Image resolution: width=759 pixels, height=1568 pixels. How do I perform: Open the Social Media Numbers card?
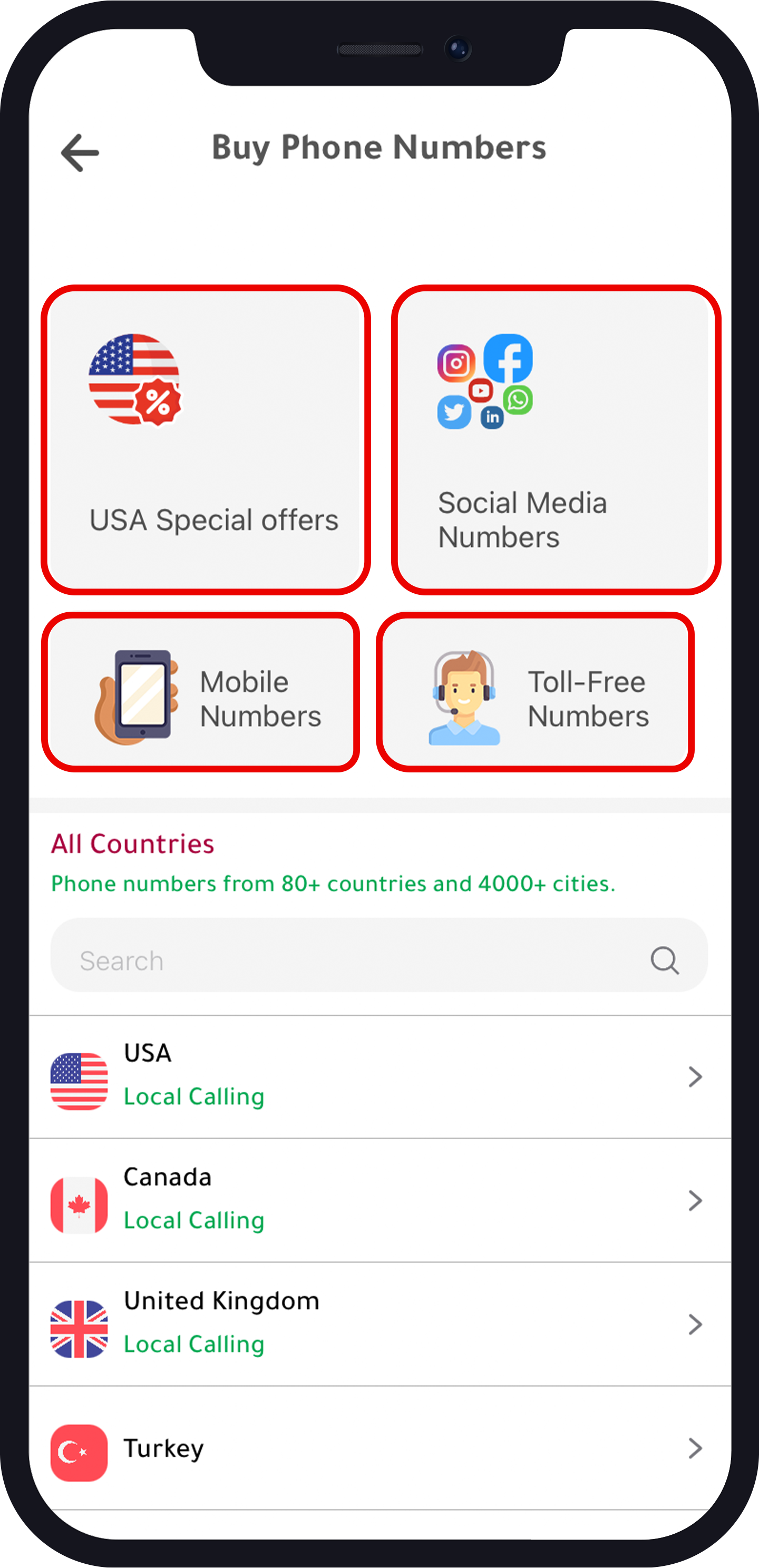point(556,438)
